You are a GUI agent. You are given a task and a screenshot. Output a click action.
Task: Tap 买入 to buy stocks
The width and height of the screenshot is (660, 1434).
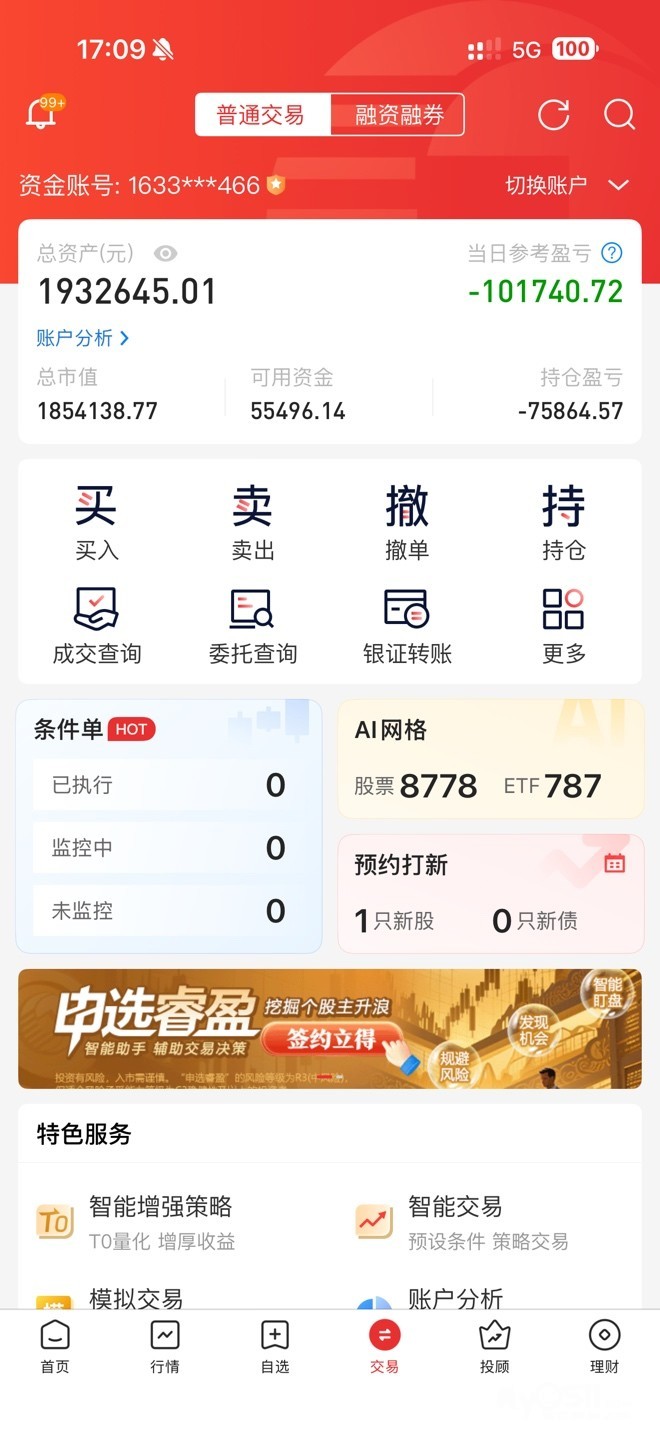pos(97,521)
